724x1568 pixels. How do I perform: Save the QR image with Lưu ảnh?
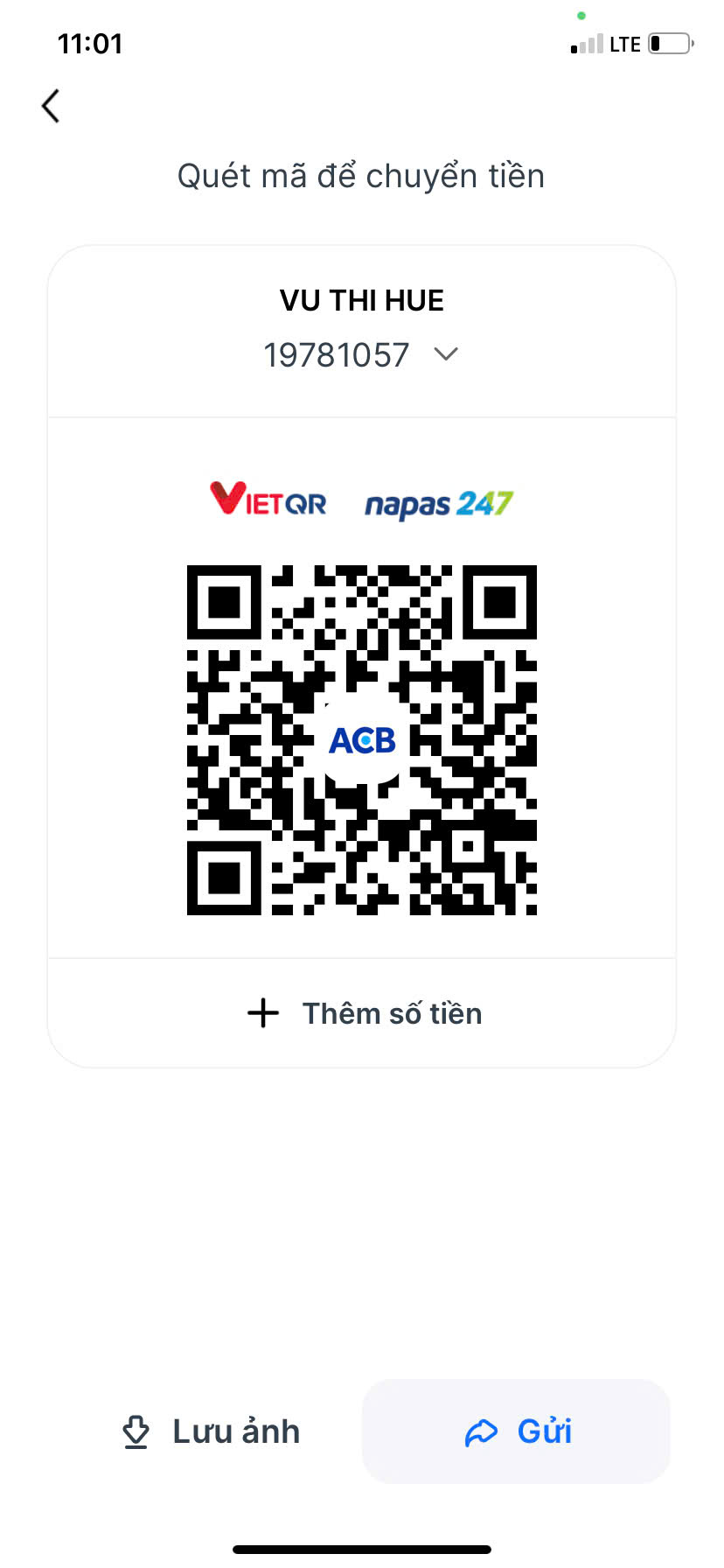211,1431
